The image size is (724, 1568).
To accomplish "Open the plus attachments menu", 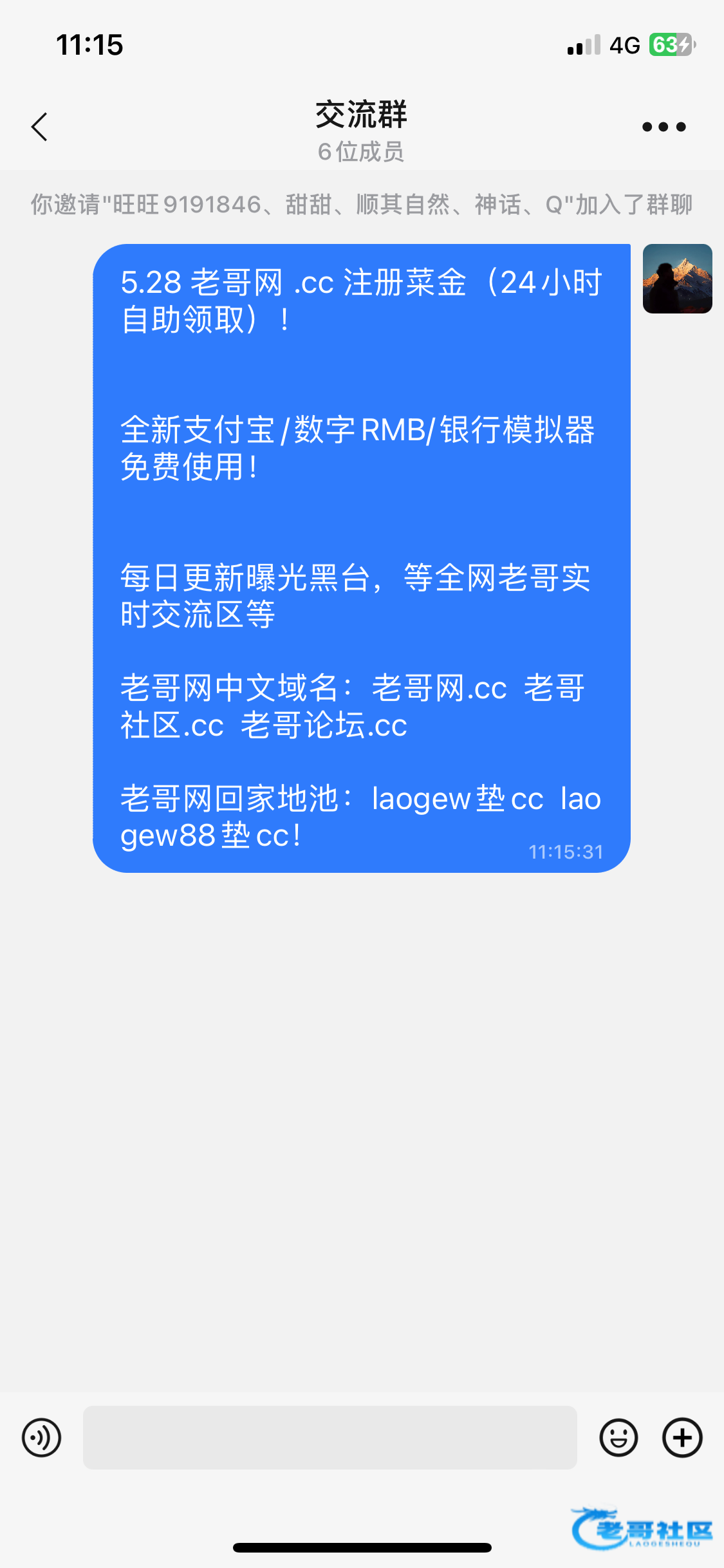I will pyautogui.click(x=682, y=1437).
